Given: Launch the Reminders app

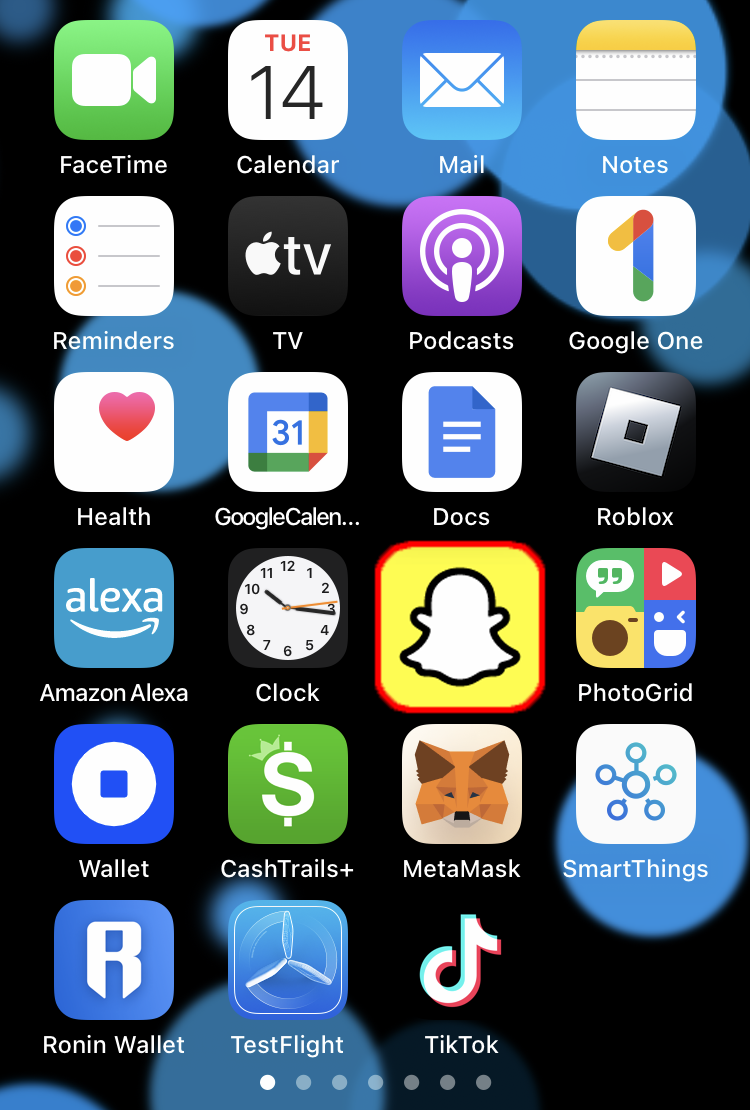Looking at the screenshot, I should tap(114, 256).
